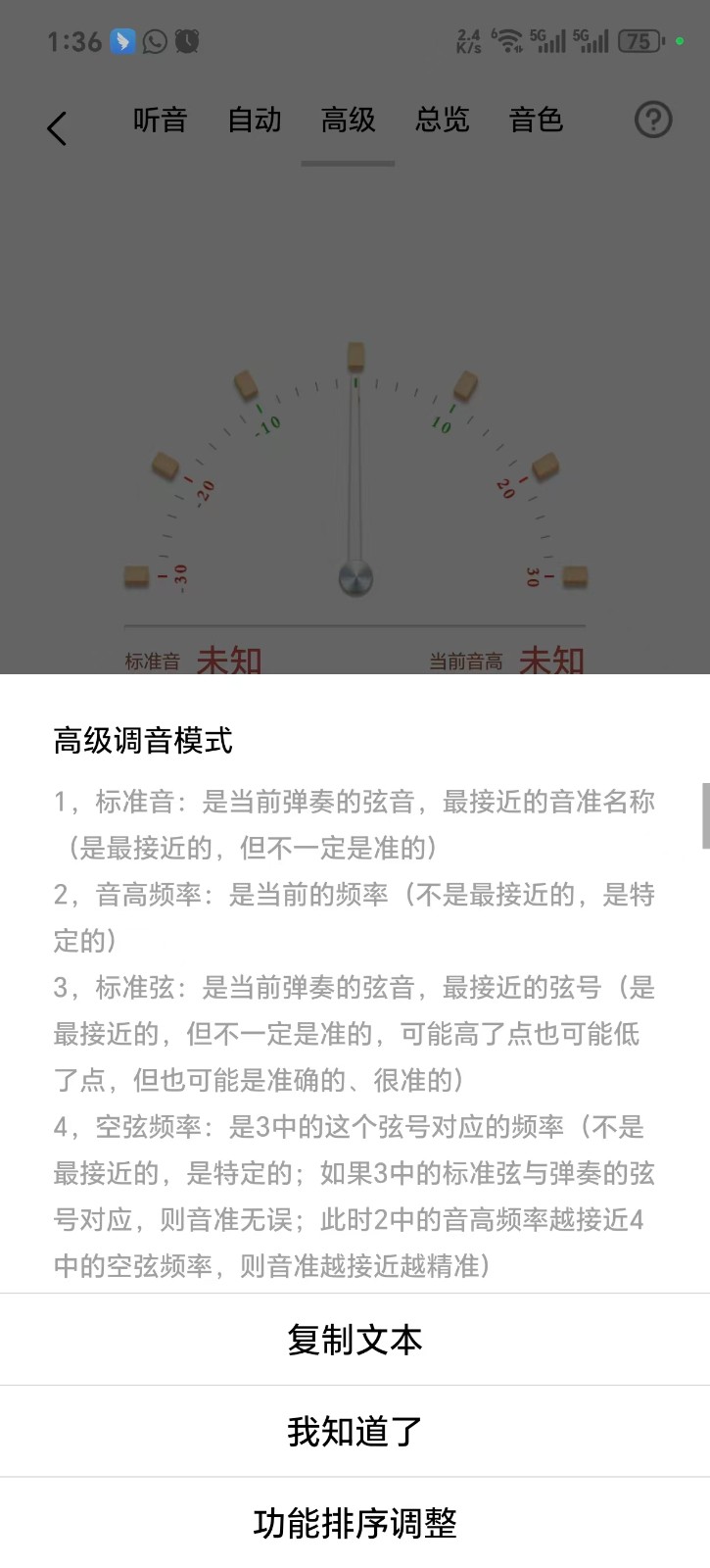The width and height of the screenshot is (710, 1568).
Task: Open the Telegram app from status bar
Action: pyautogui.click(x=122, y=40)
